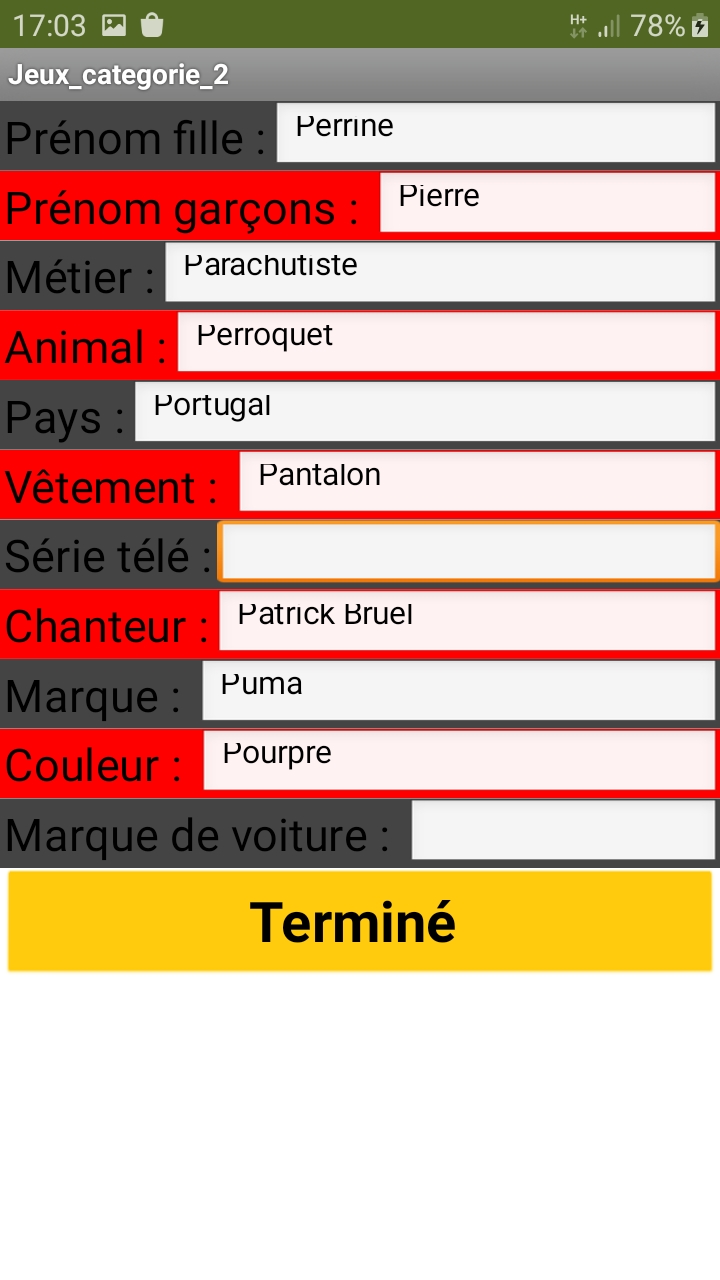Screen dimensions: 720x1280
Task: Edit the Chanteur field
Action: (x=468, y=620)
